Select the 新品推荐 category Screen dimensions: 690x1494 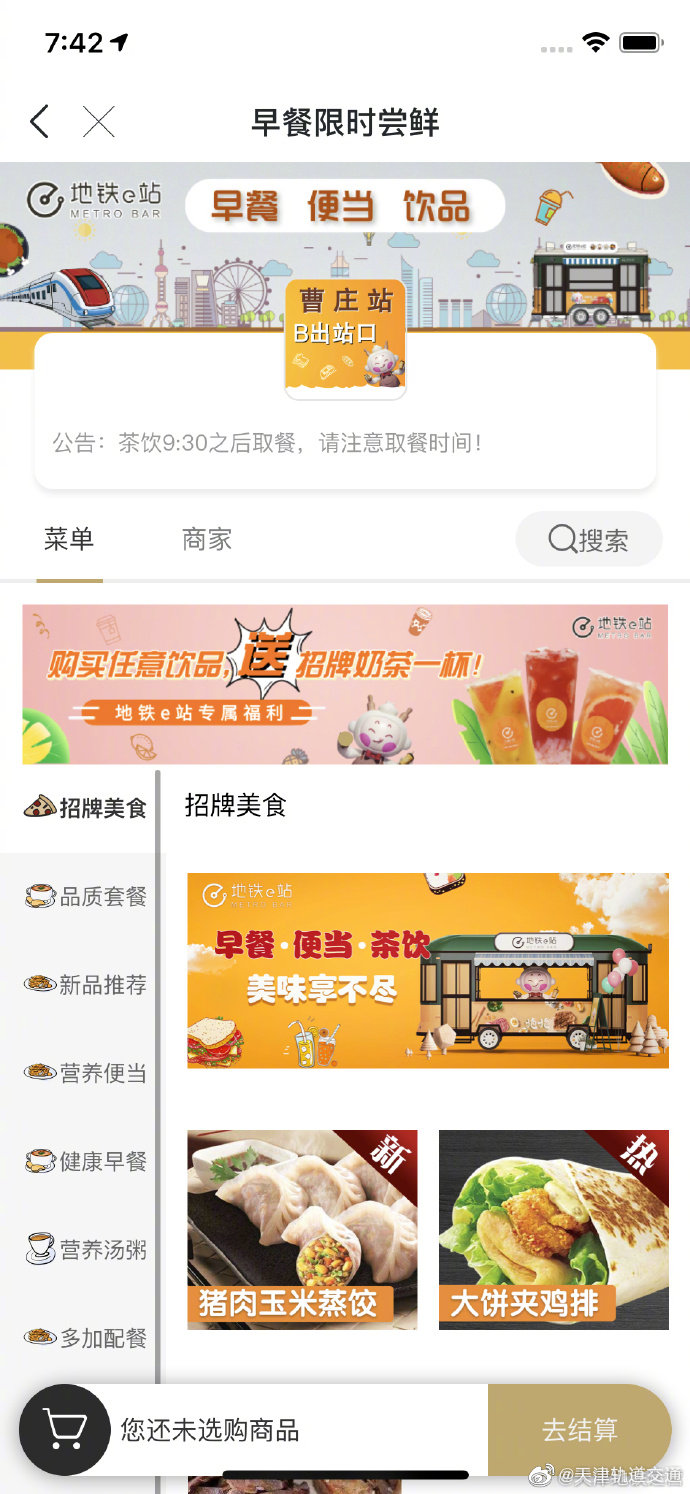[x=85, y=984]
